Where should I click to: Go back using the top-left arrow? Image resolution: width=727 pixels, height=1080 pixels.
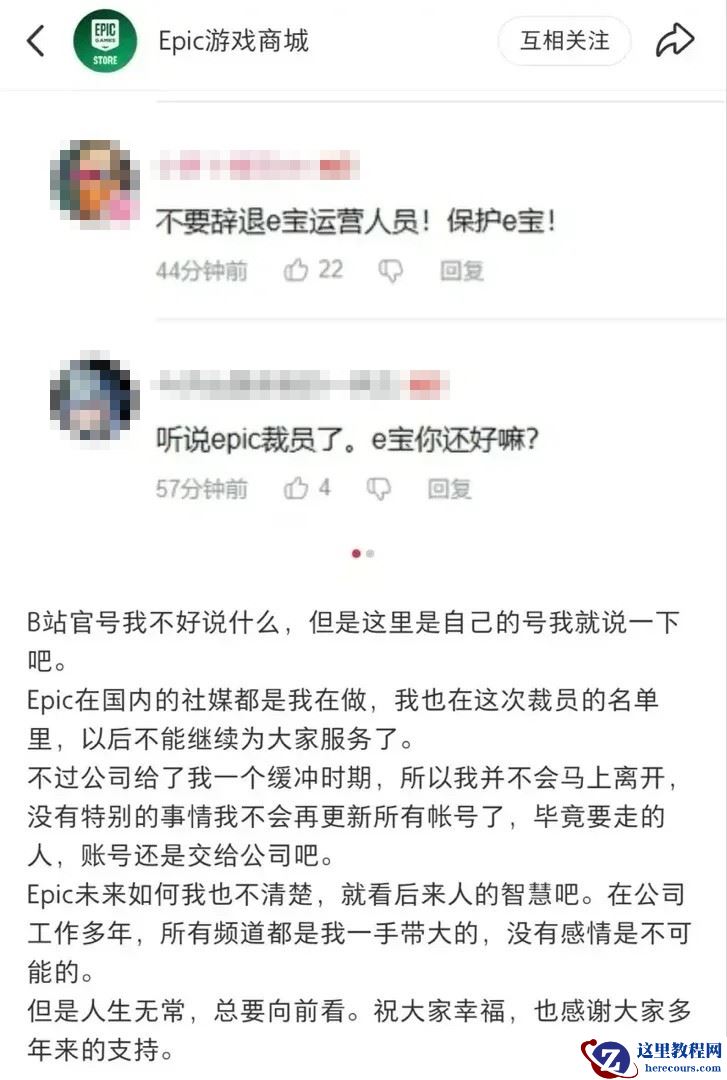click(36, 41)
